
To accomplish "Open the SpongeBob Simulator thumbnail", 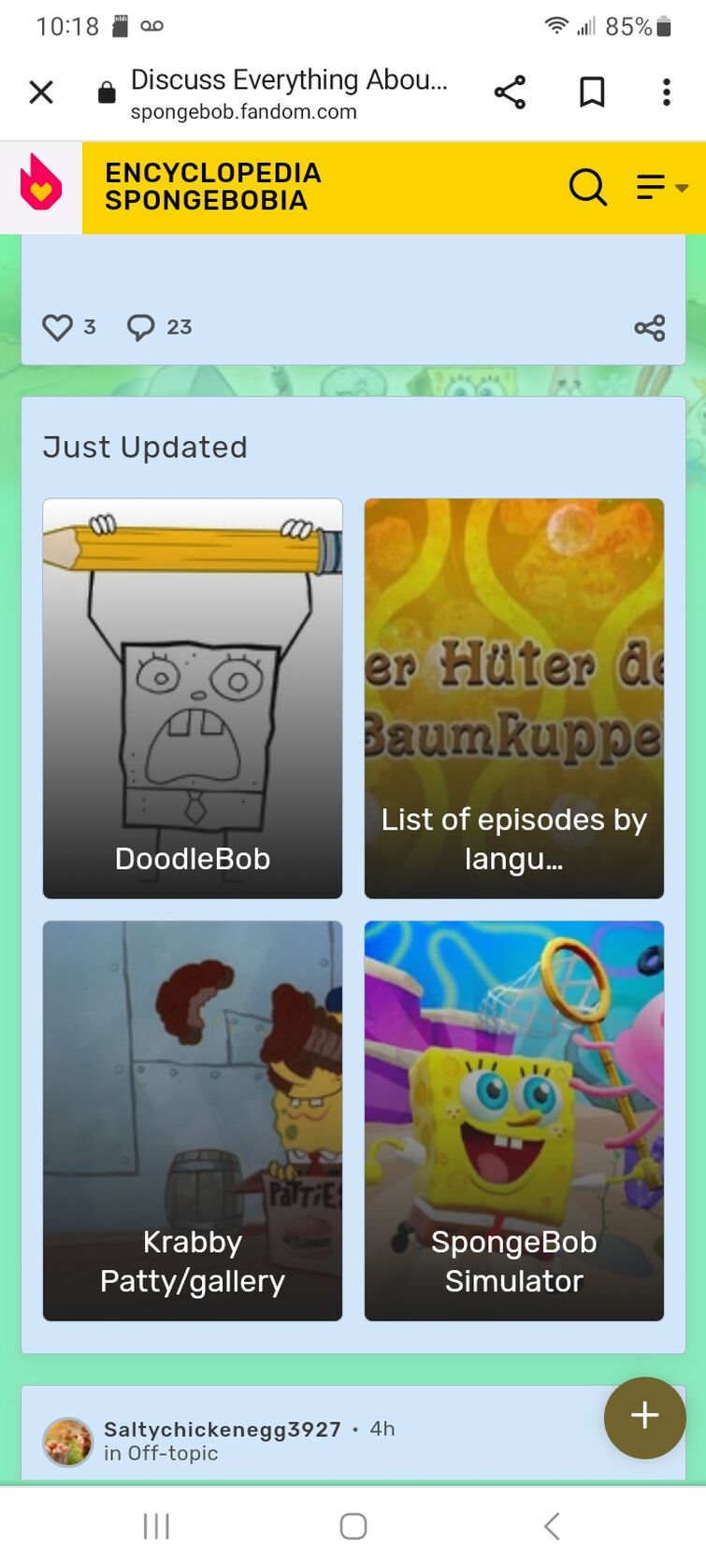I will coord(513,1120).
